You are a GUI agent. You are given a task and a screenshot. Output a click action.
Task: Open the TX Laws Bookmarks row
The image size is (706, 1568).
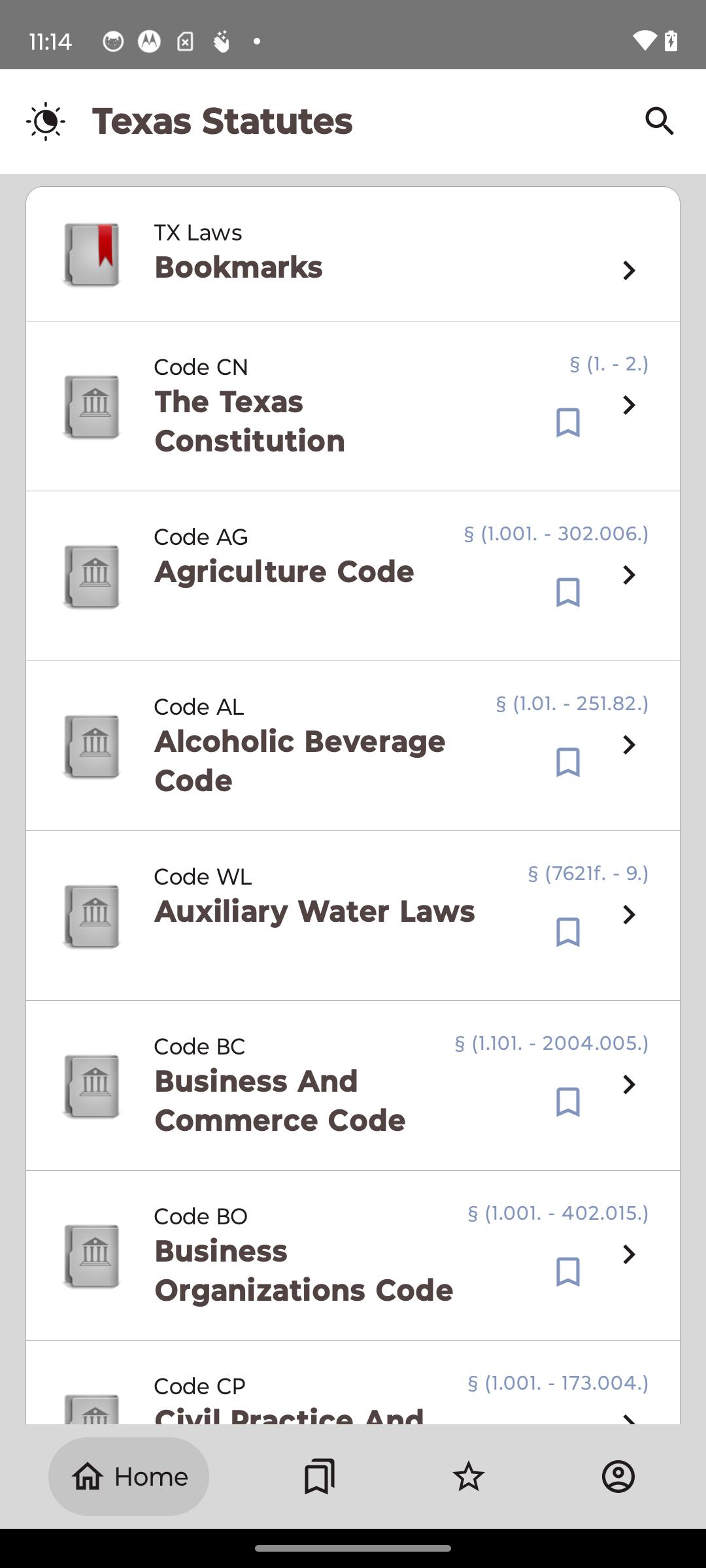click(353, 254)
